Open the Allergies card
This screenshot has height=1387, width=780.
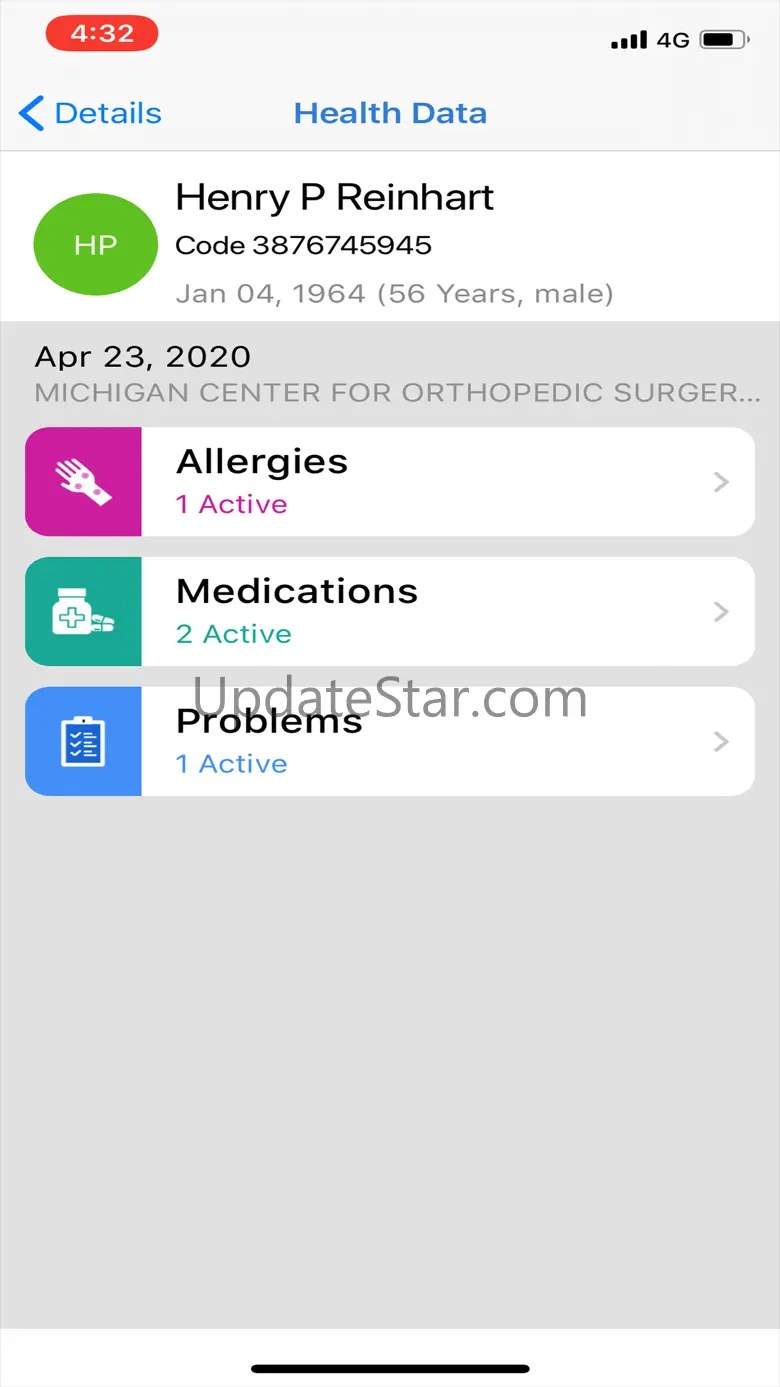point(390,482)
